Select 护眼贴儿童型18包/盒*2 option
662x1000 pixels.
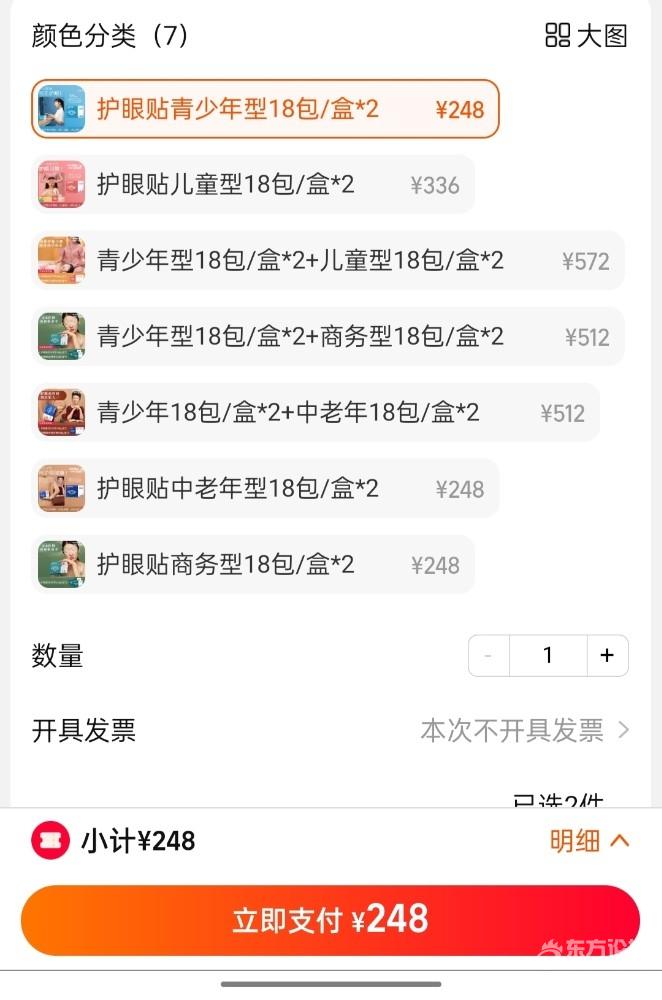pos(252,185)
